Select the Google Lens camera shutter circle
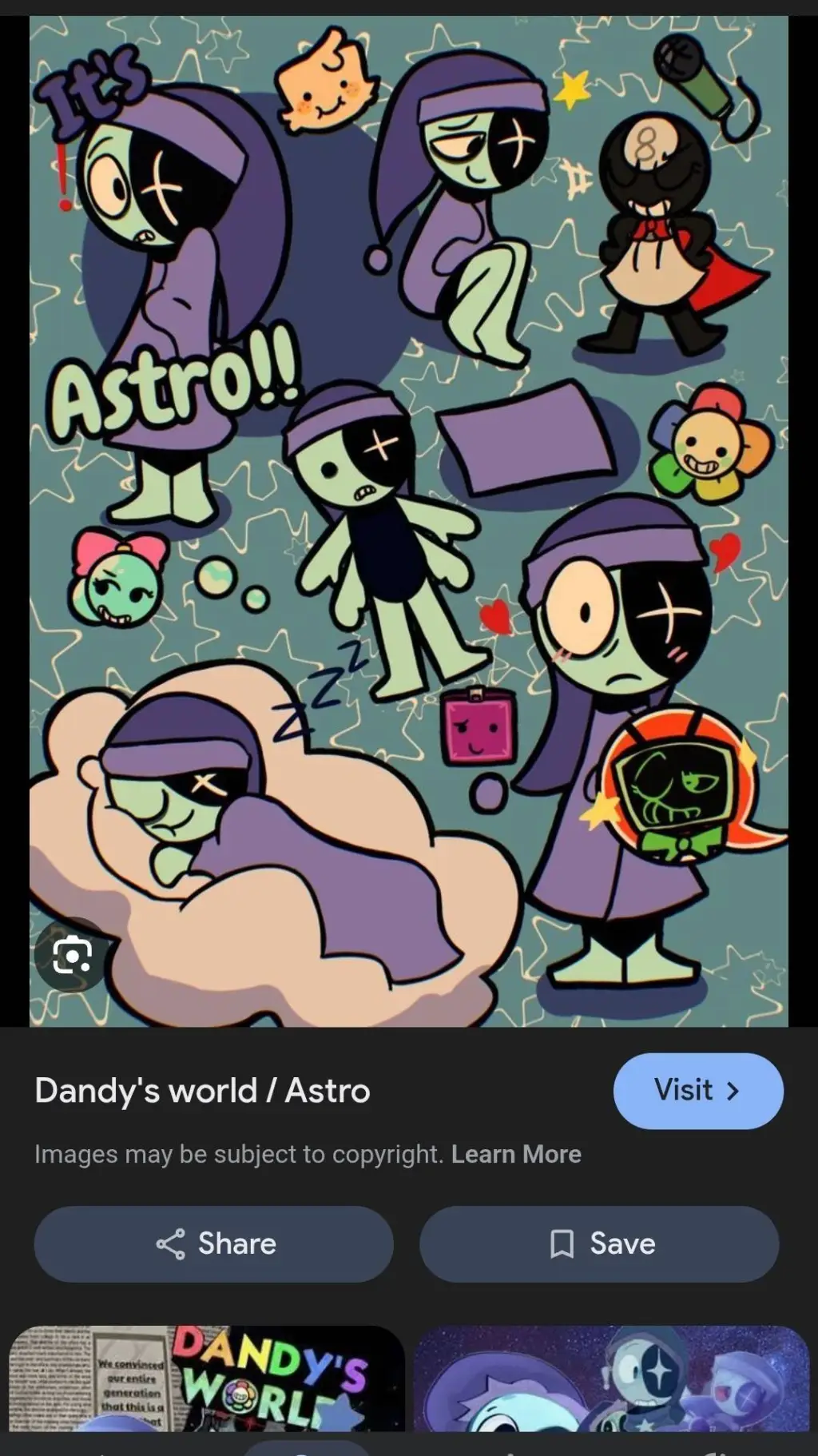Viewport: 818px width, 1456px height. click(72, 955)
